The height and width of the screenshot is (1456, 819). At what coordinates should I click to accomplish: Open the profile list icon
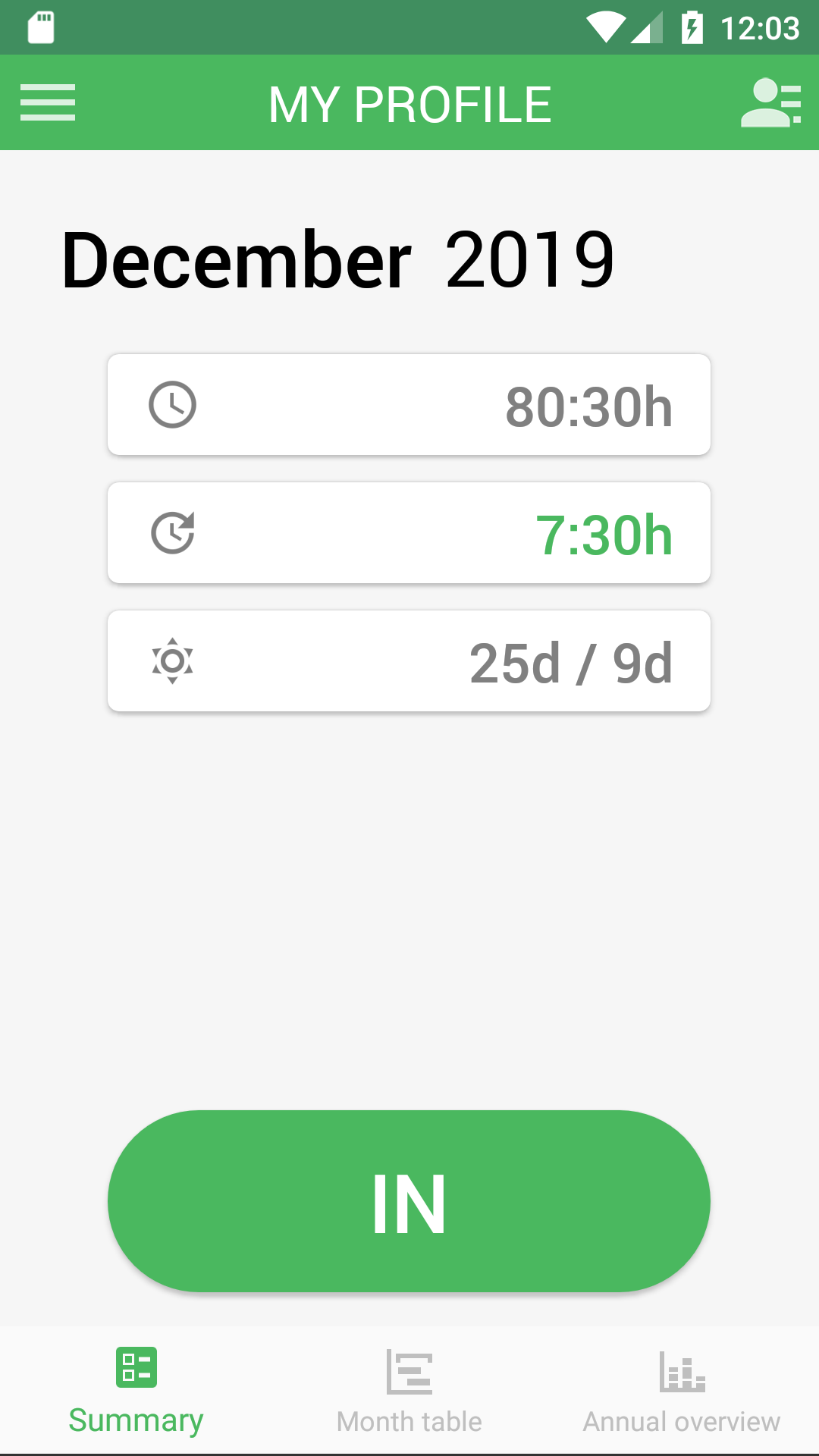pyautogui.click(x=770, y=102)
